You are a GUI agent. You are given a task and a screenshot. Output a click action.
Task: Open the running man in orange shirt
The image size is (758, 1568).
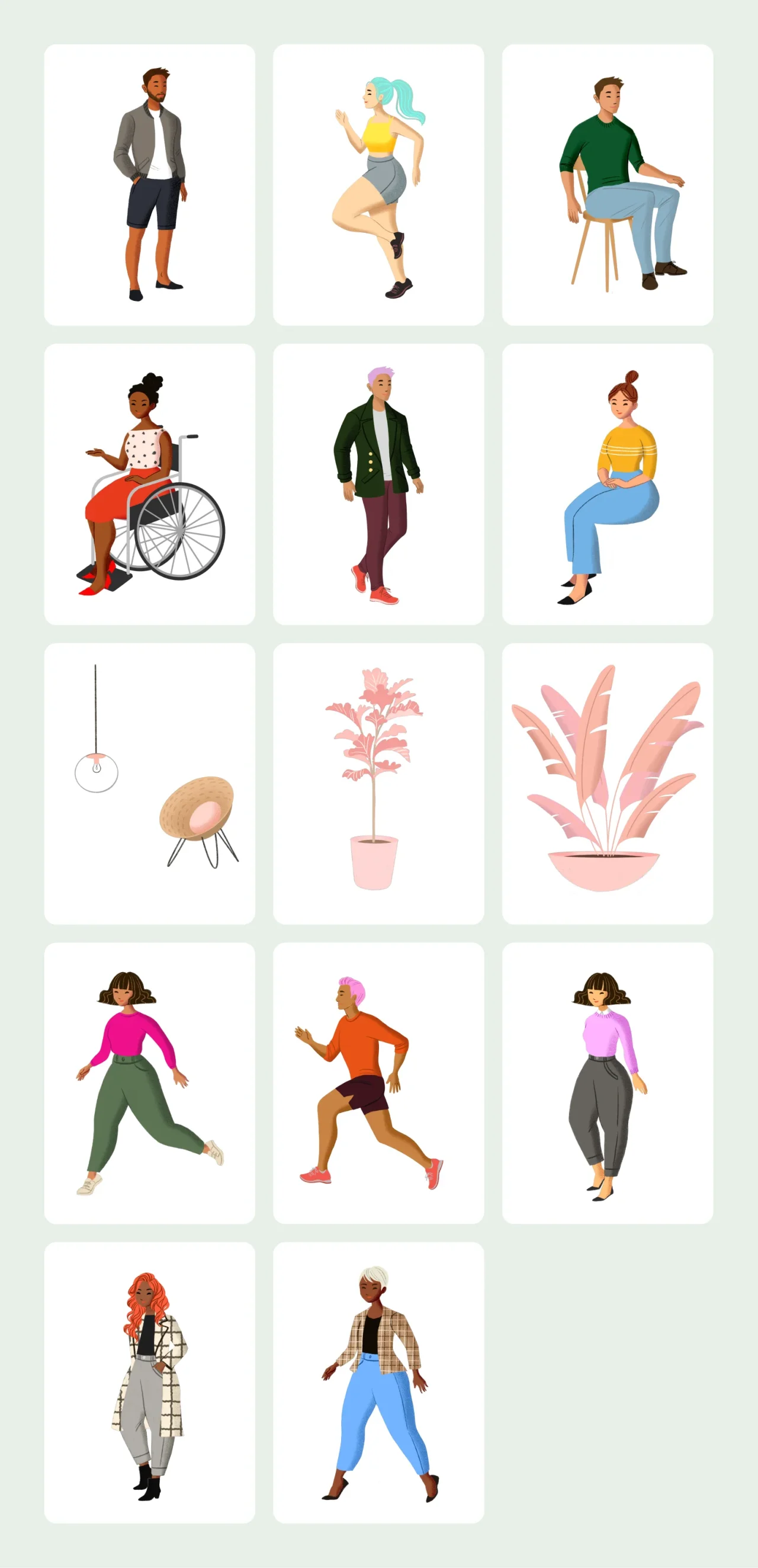click(378, 1083)
